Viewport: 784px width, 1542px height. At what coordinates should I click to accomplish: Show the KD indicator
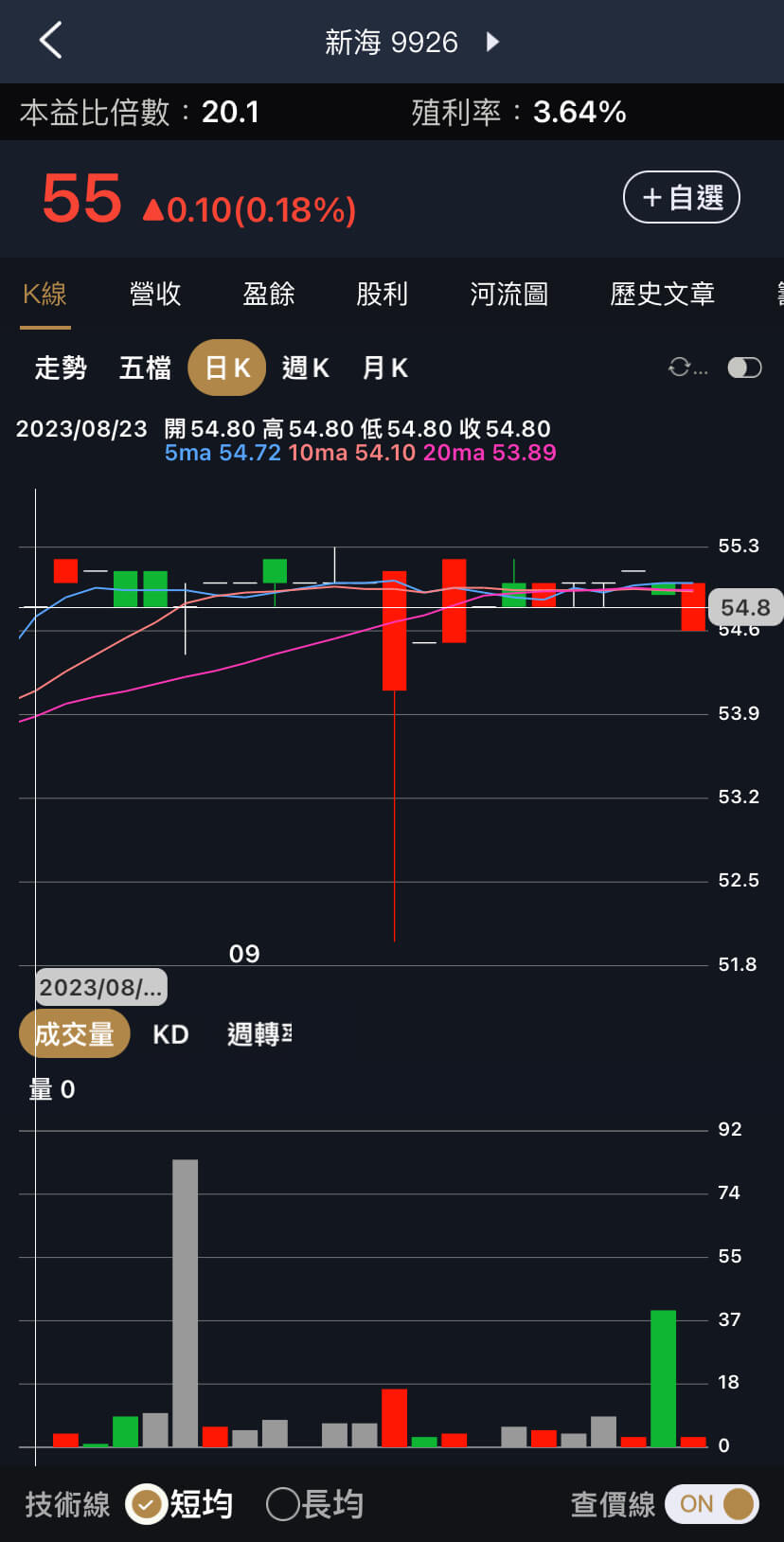coord(170,1034)
